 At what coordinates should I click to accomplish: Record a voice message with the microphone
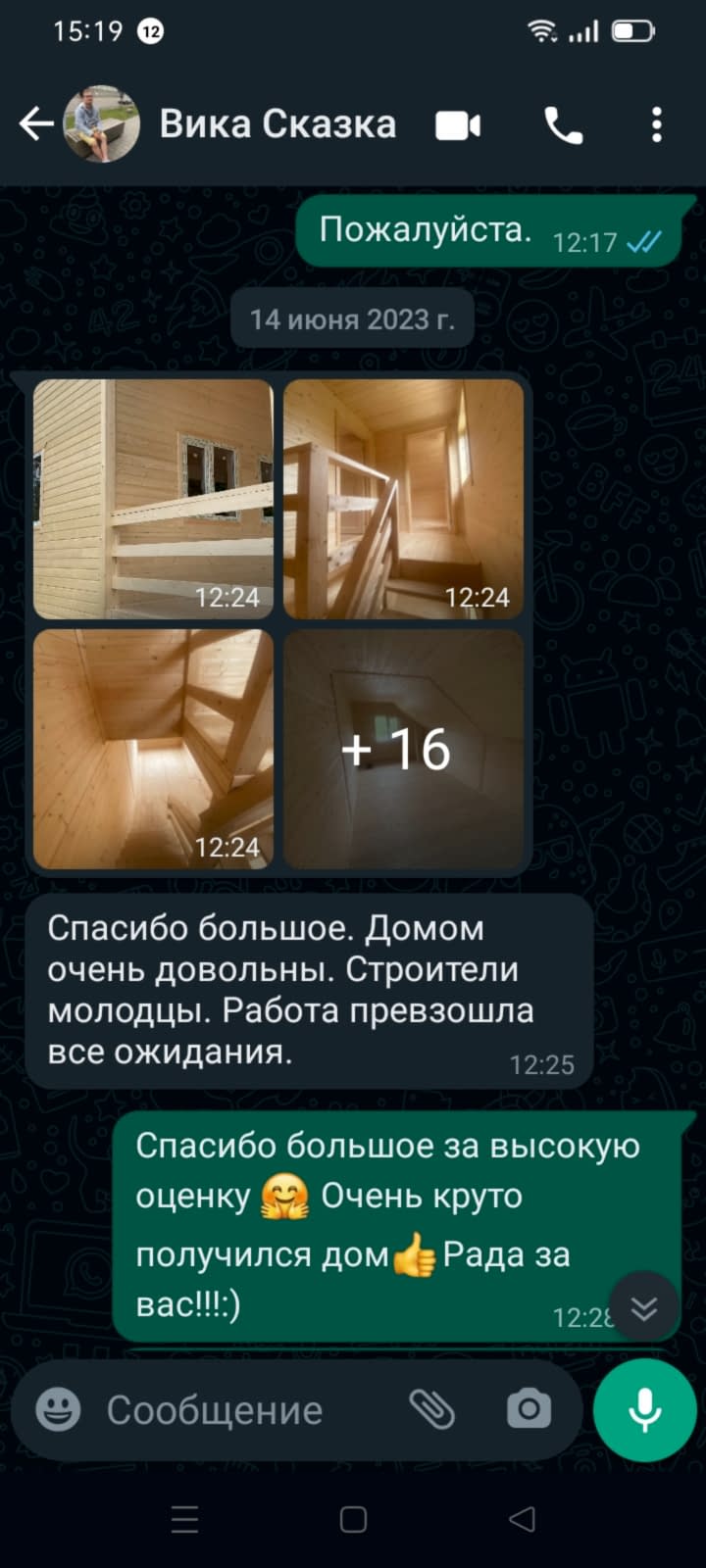pyautogui.click(x=644, y=1410)
